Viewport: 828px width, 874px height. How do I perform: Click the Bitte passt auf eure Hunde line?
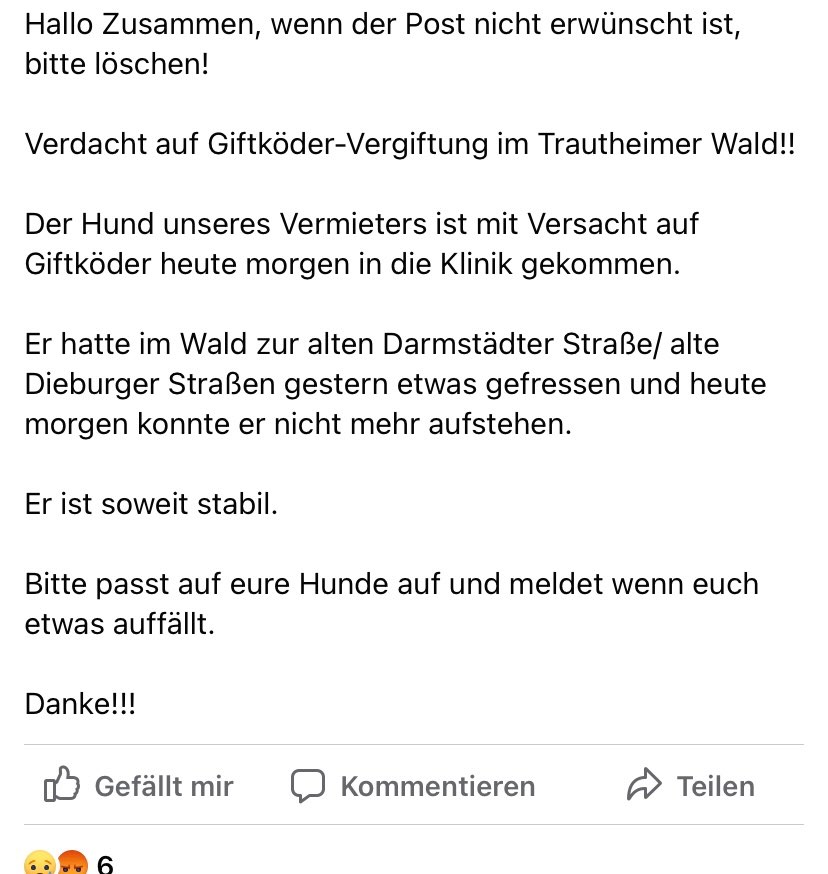pos(390,584)
